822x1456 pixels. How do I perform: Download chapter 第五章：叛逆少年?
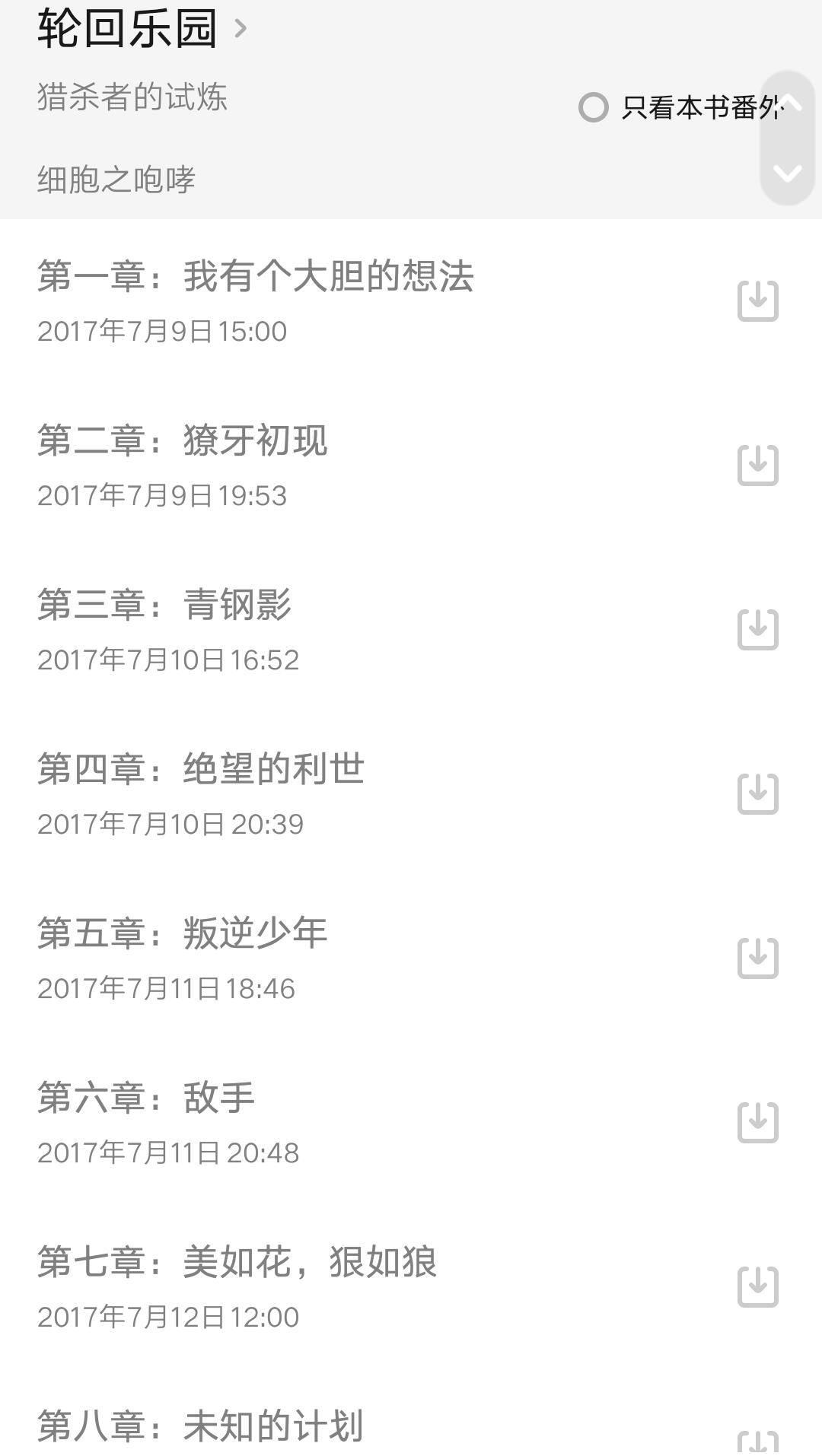pyautogui.click(x=757, y=958)
